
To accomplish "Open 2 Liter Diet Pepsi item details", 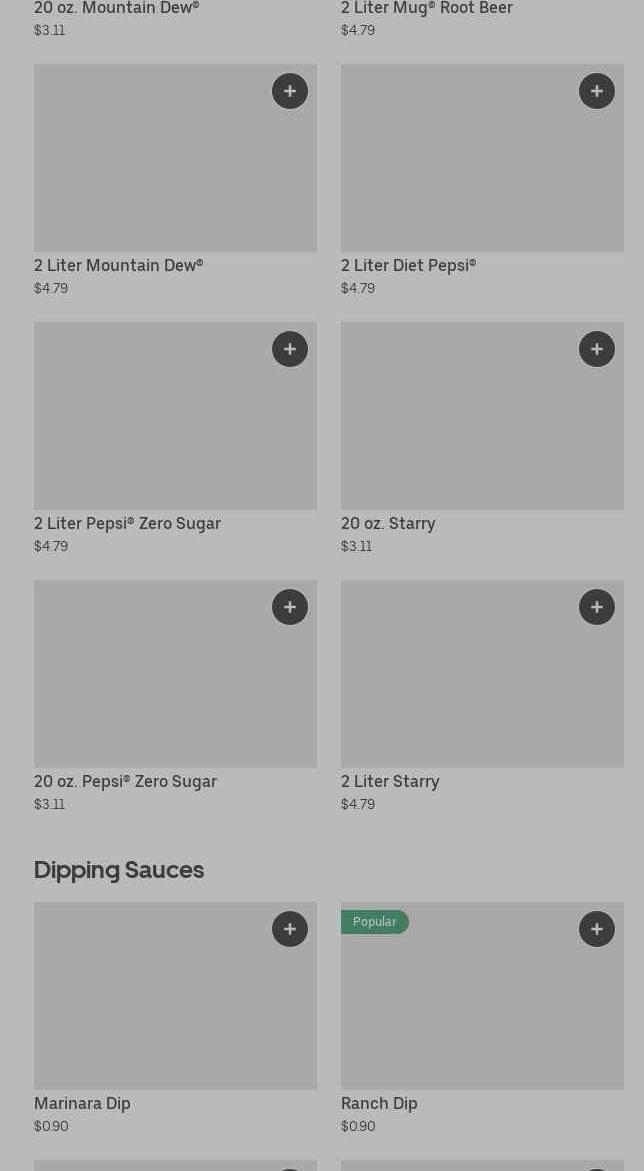I will [x=460, y=170].
